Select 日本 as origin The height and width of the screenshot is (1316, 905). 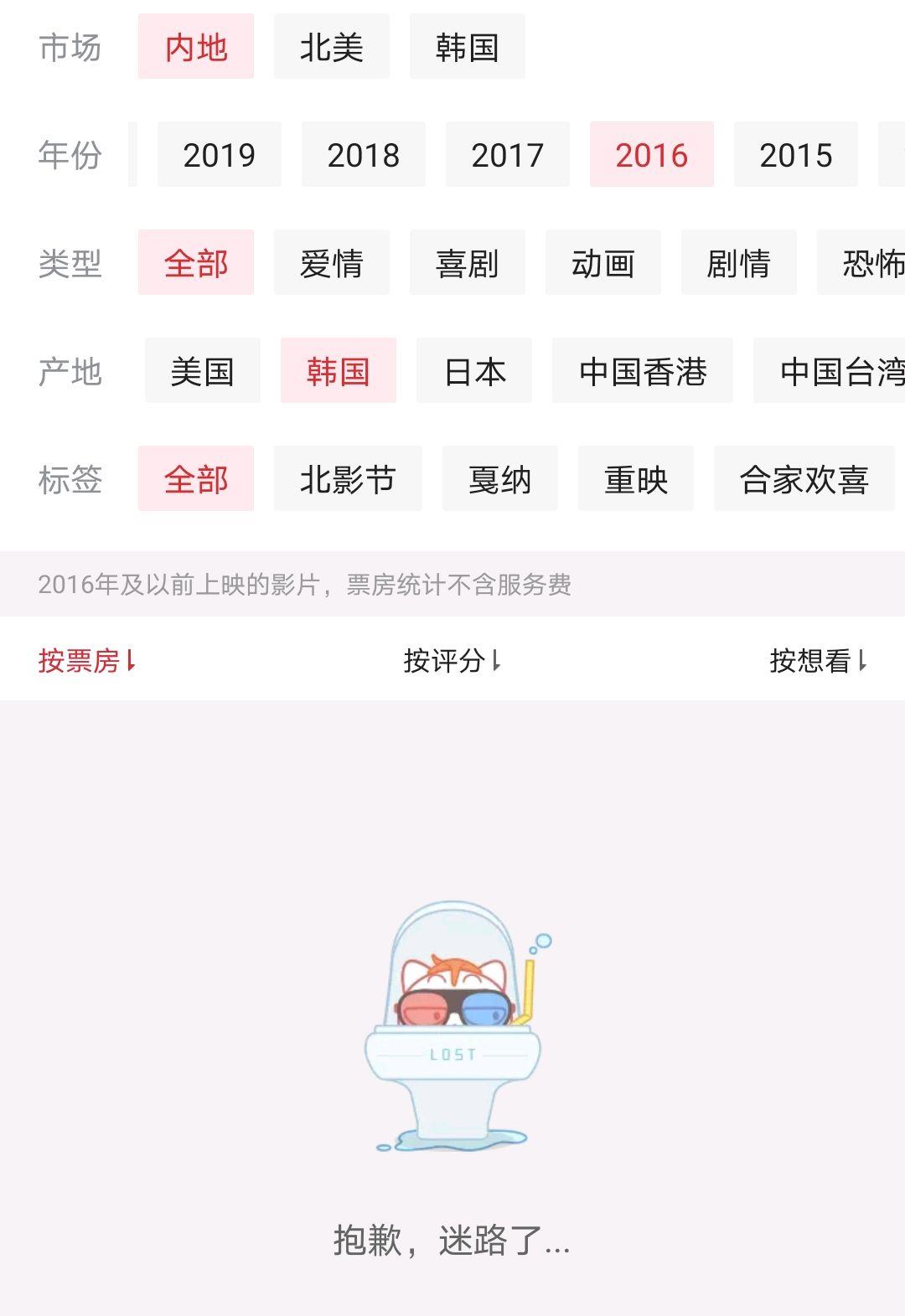point(473,371)
